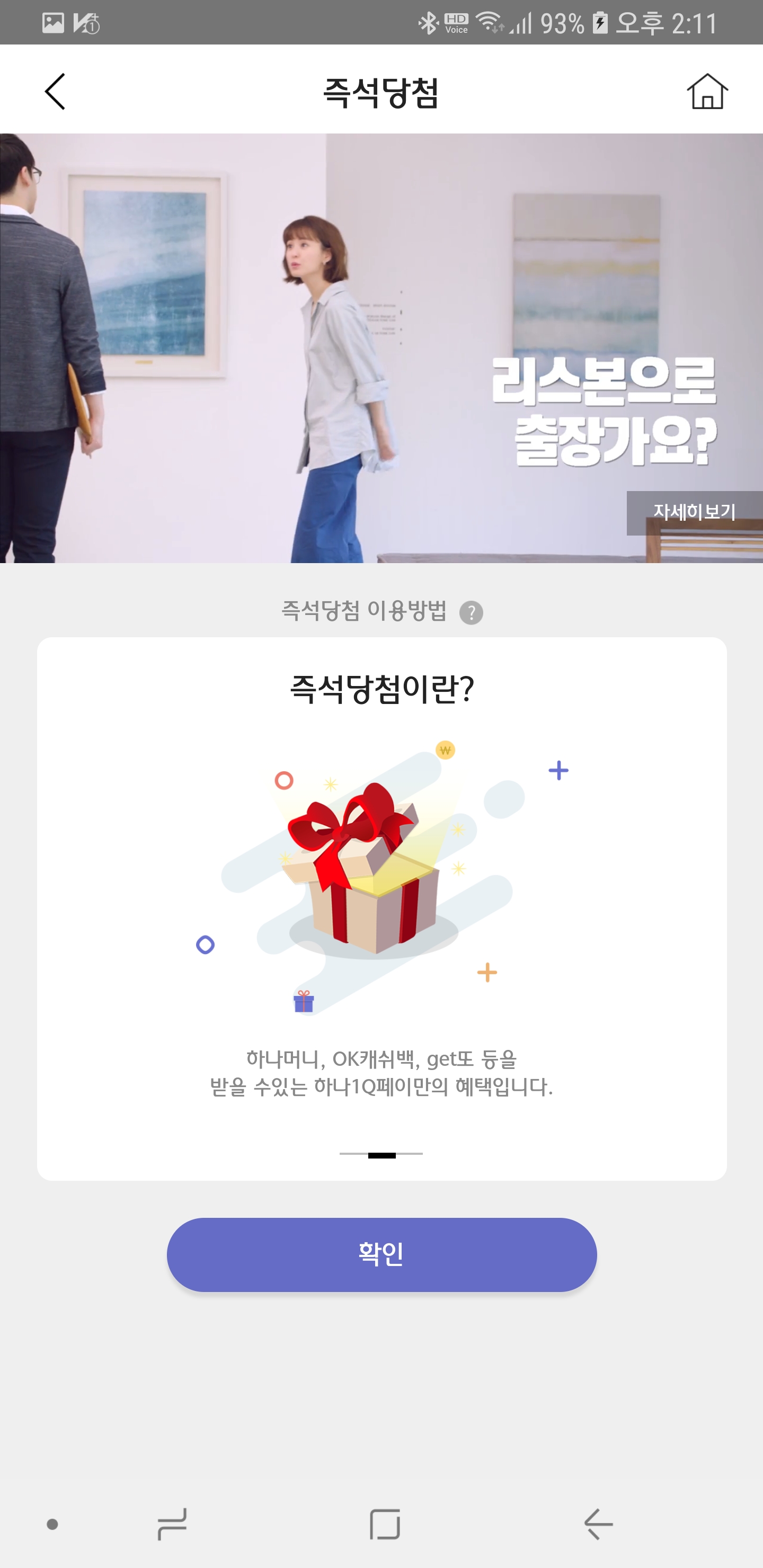Go back using the top-left arrow
Image resolution: width=763 pixels, height=1568 pixels.
point(55,92)
